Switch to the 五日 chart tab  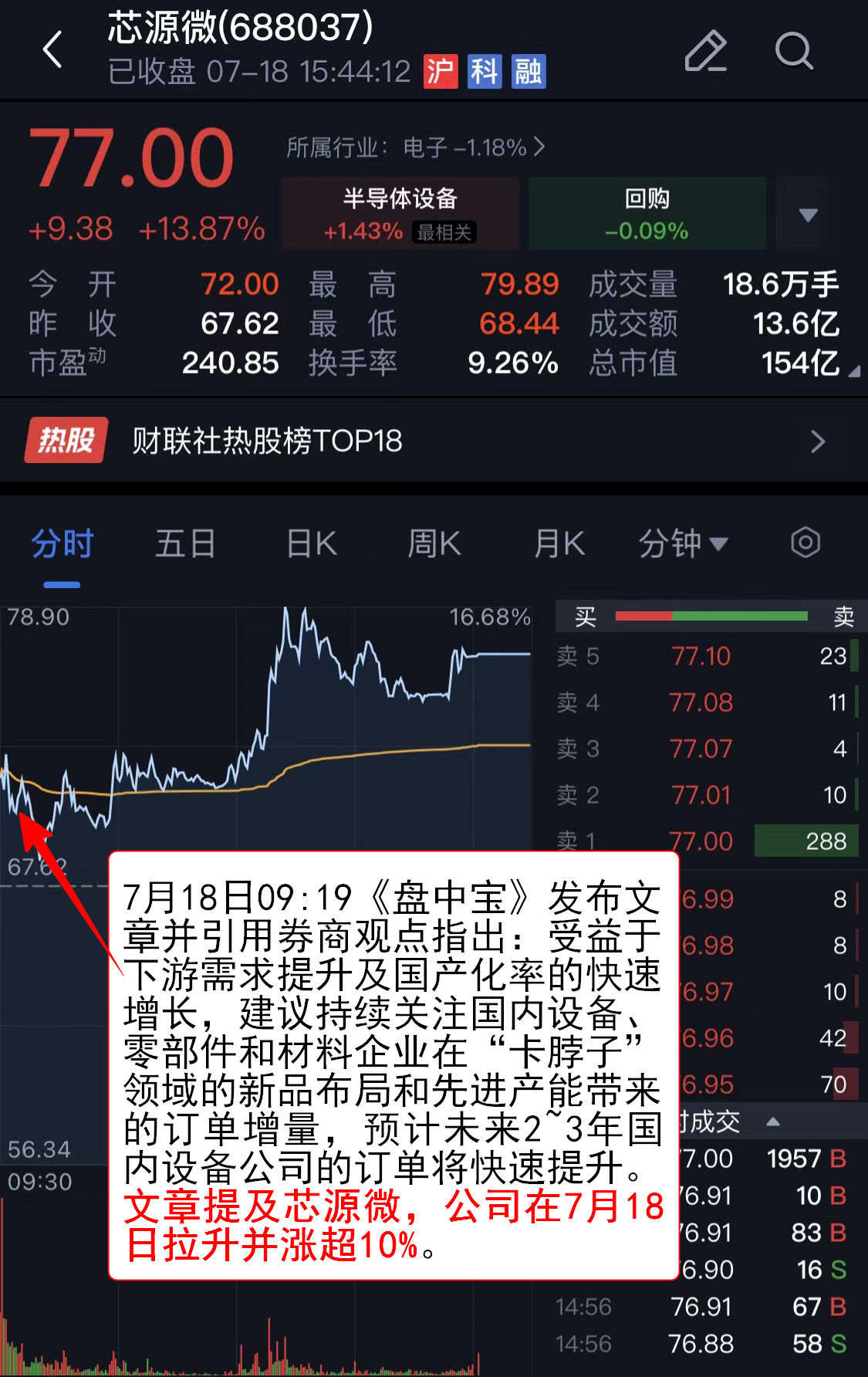(185, 543)
